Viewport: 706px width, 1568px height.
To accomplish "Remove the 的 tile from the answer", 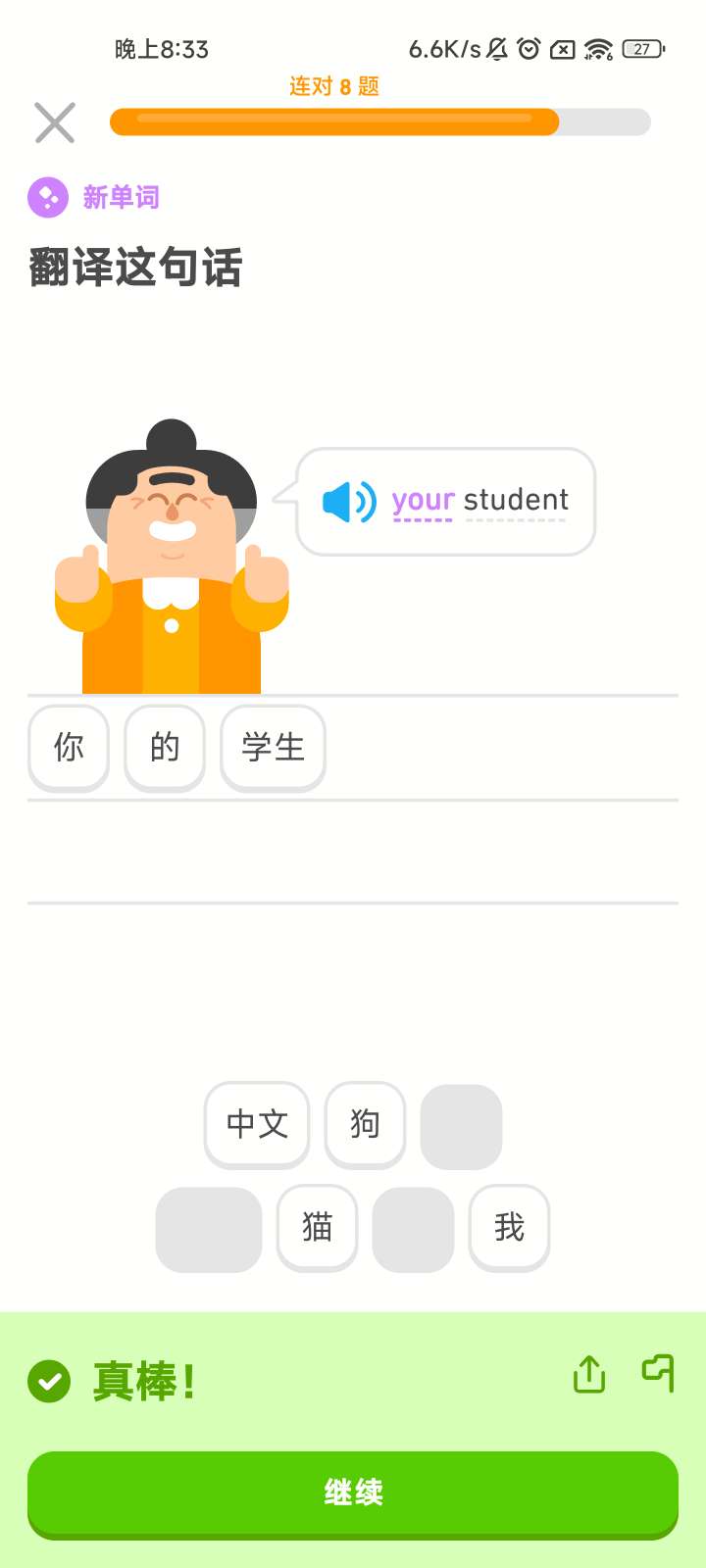I will 165,748.
